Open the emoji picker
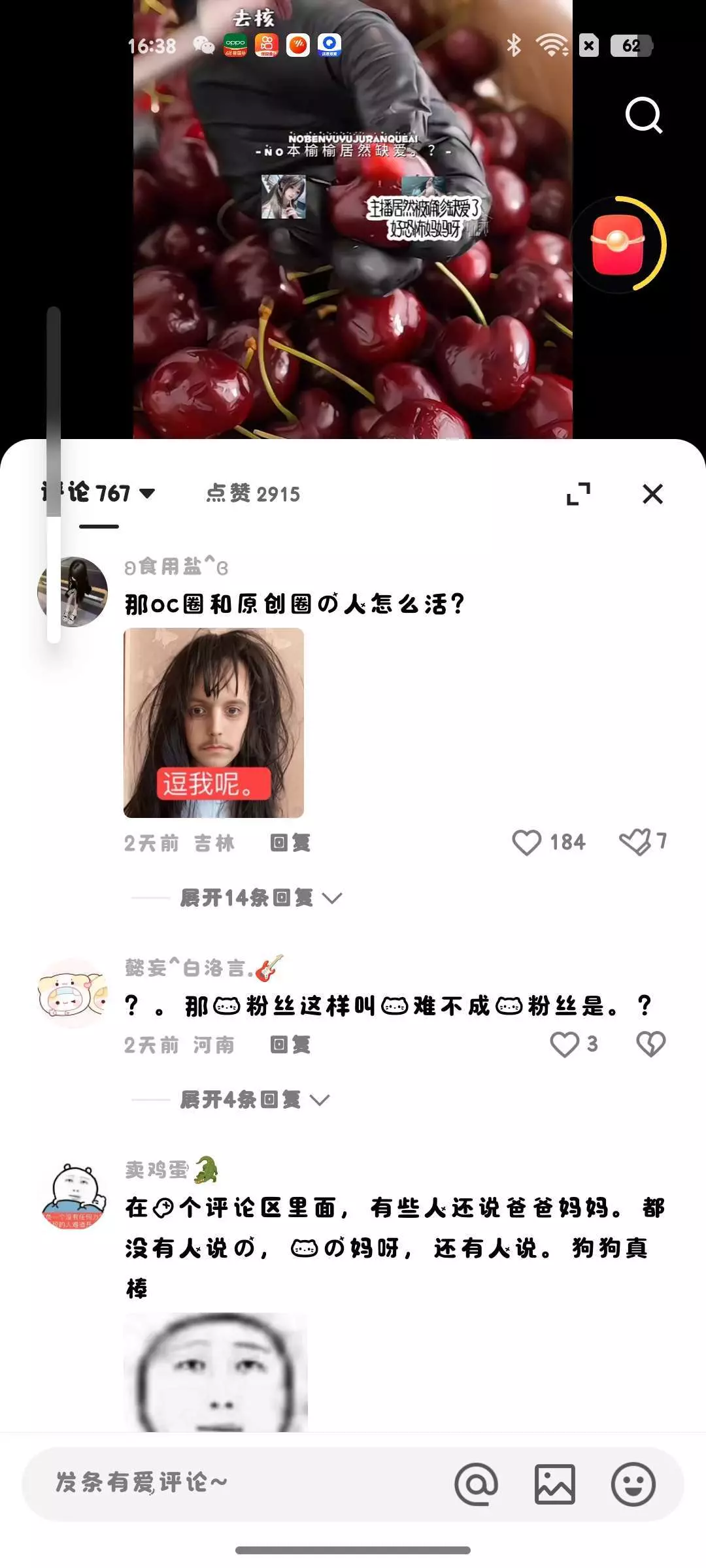This screenshot has width=706, height=1568. click(633, 1484)
